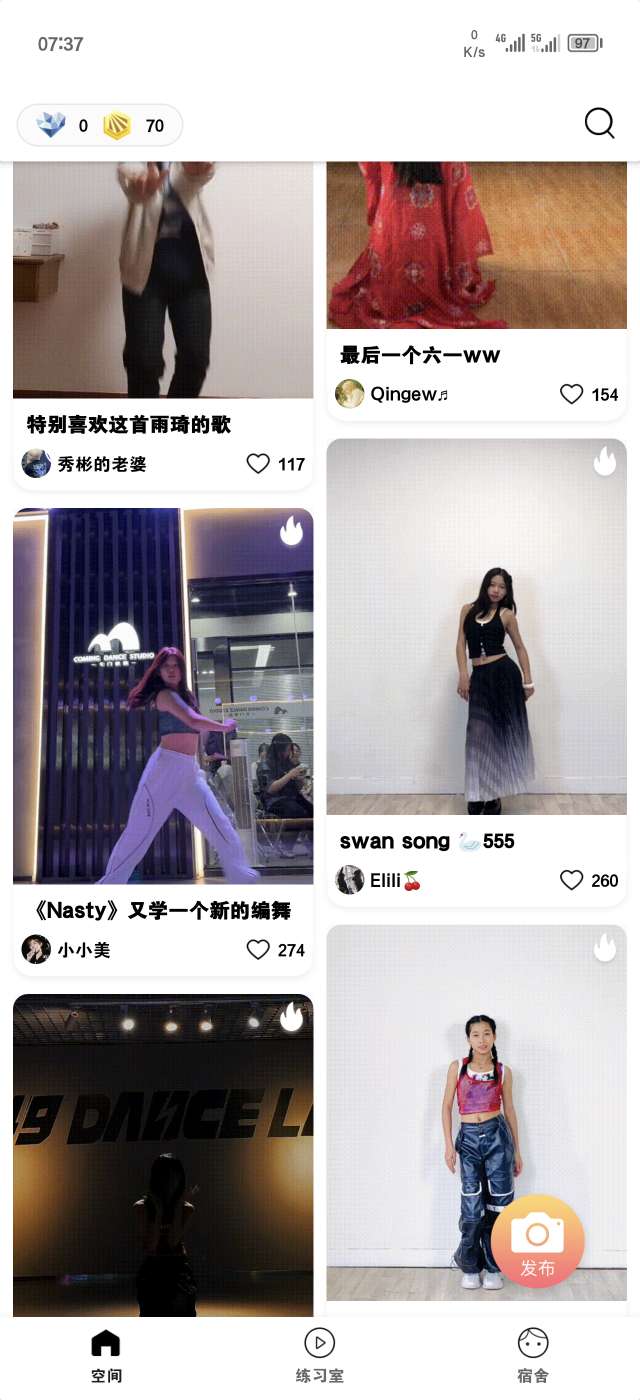Open the 《Nasty》又学一个新的编舞 dance video
Image resolution: width=640 pixels, height=1400 pixels.
pyautogui.click(x=163, y=696)
